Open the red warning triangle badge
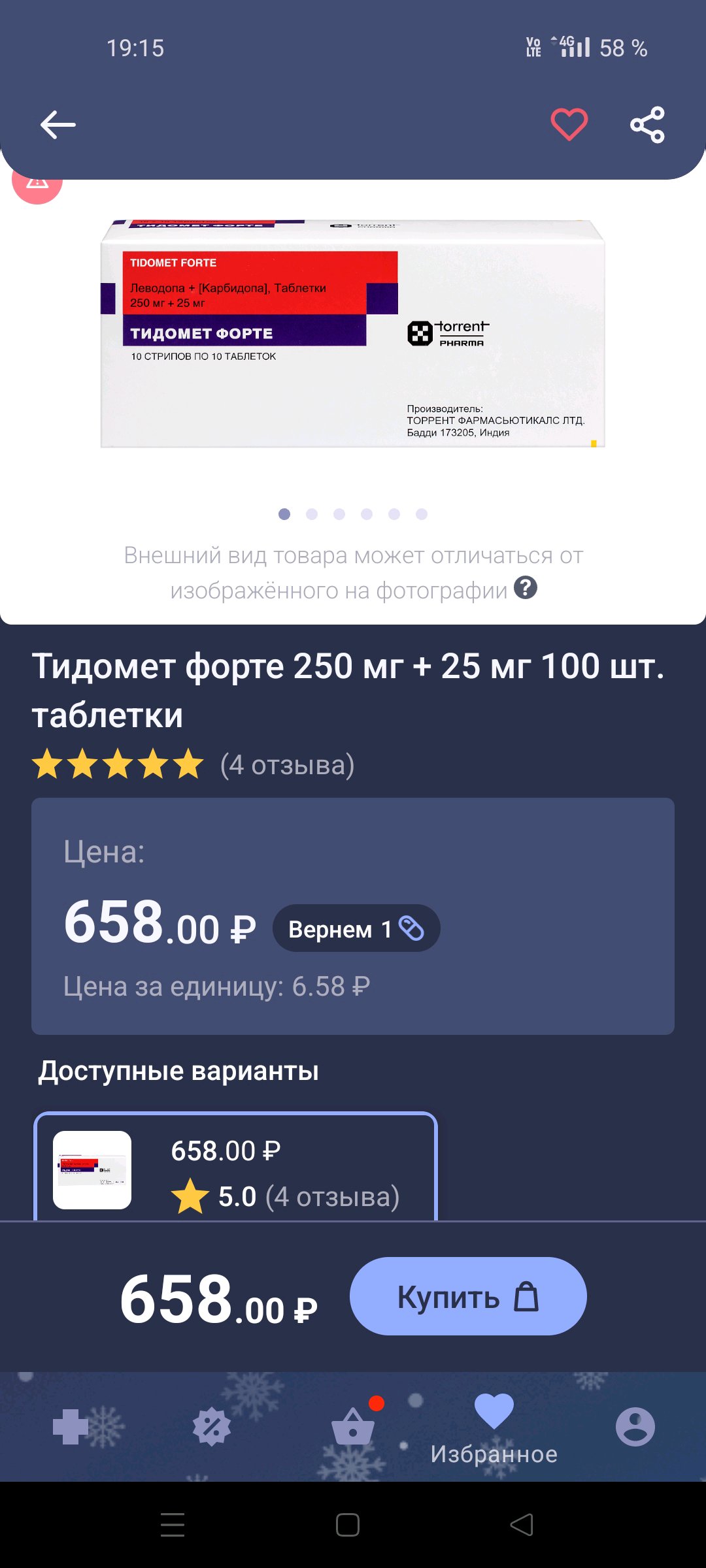Image resolution: width=706 pixels, height=1568 pixels. 37,184
